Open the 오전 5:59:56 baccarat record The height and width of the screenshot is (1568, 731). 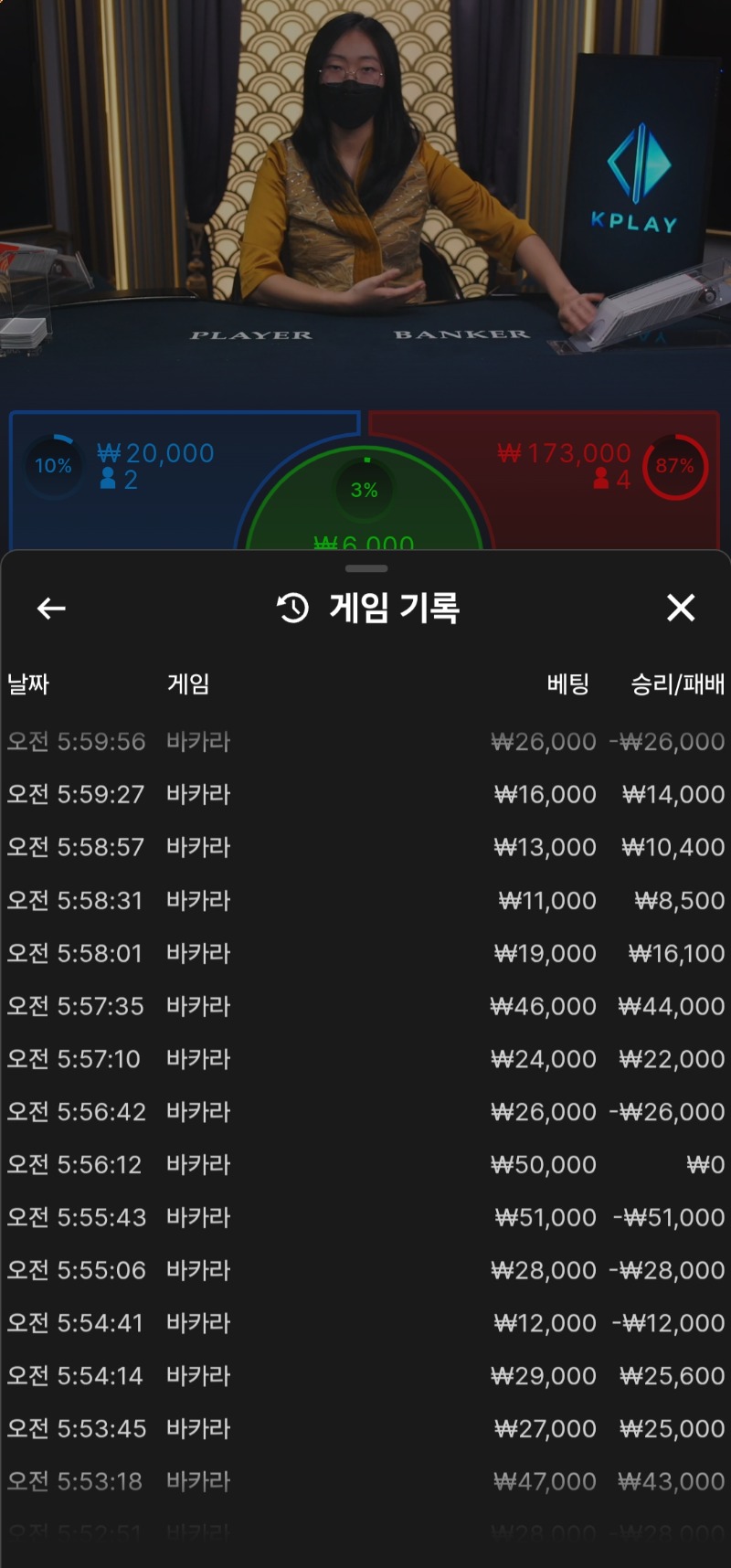(x=365, y=741)
